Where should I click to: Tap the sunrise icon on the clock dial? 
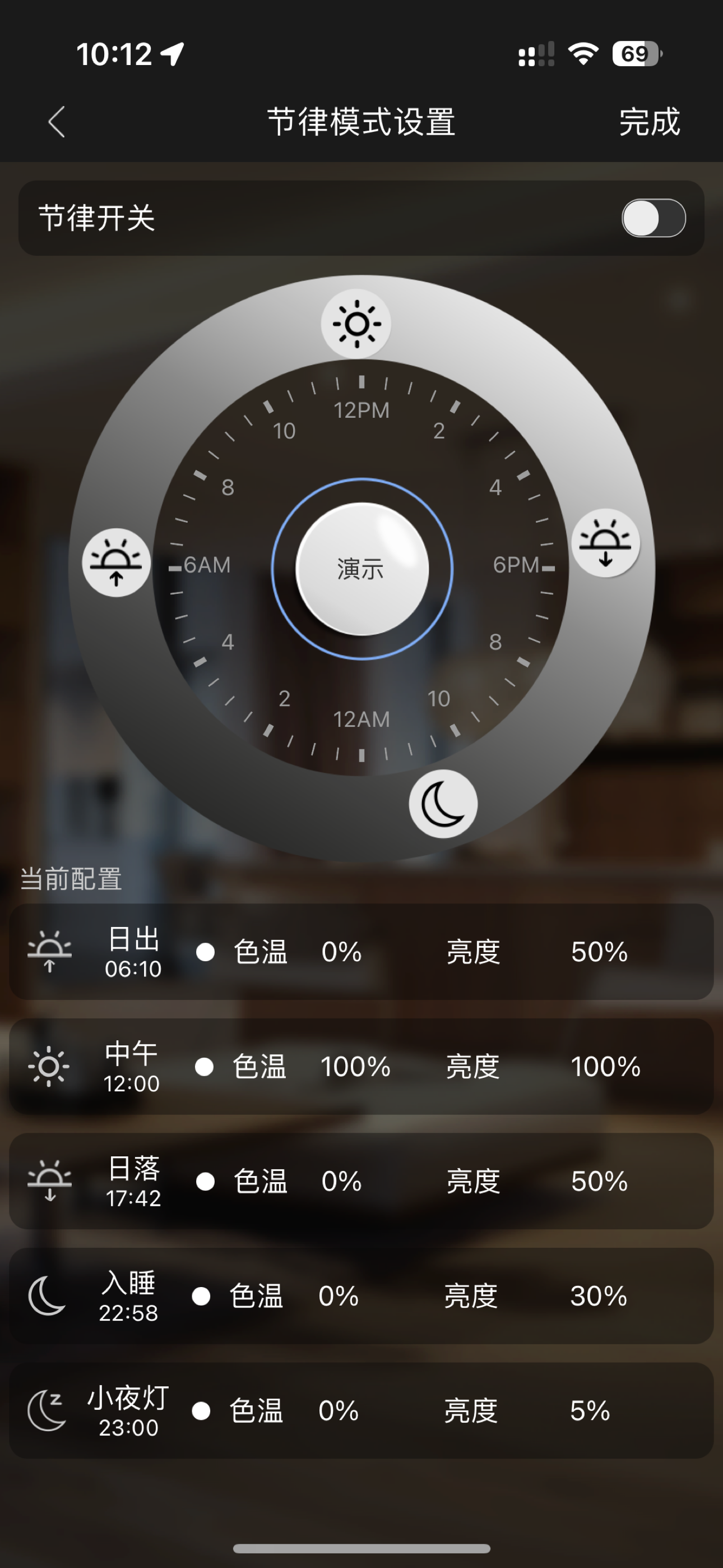pos(115,563)
